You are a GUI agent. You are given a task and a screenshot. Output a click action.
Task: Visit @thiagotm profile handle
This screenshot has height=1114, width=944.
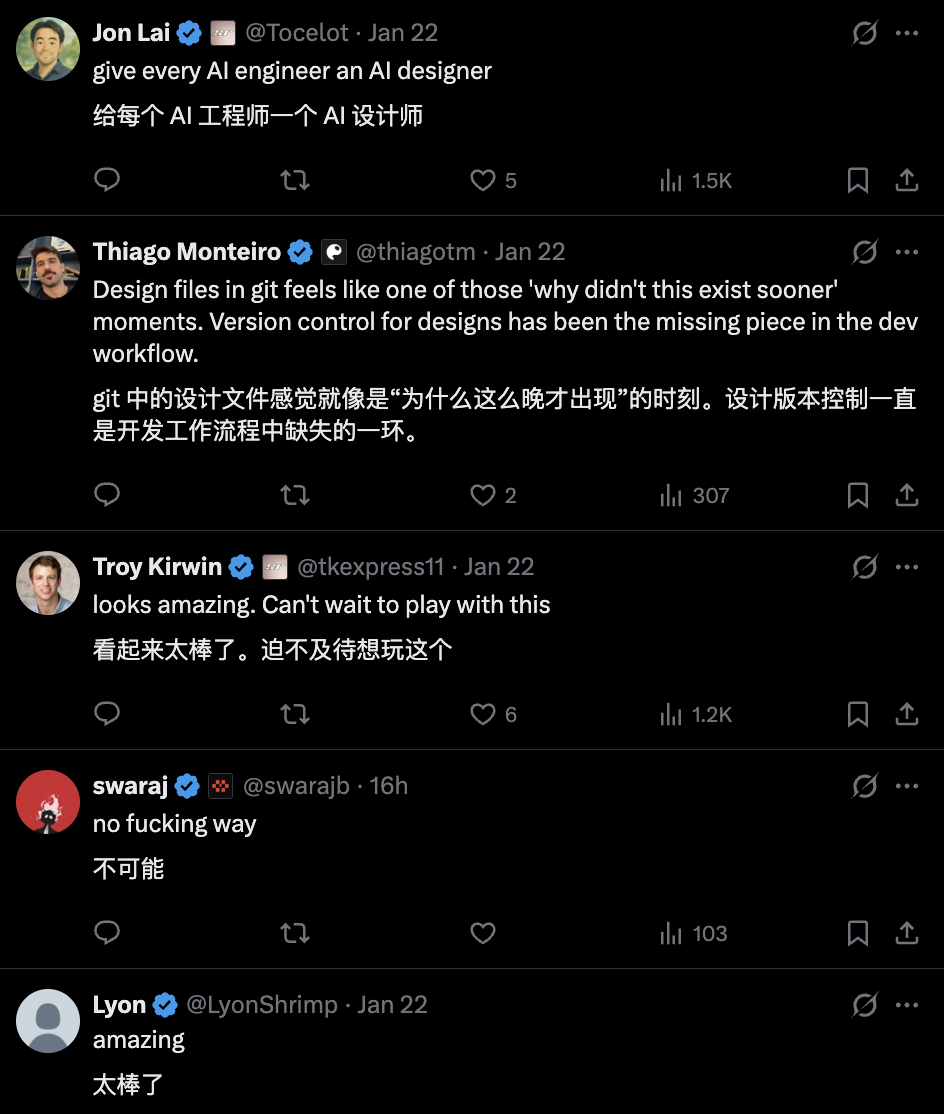(x=414, y=252)
